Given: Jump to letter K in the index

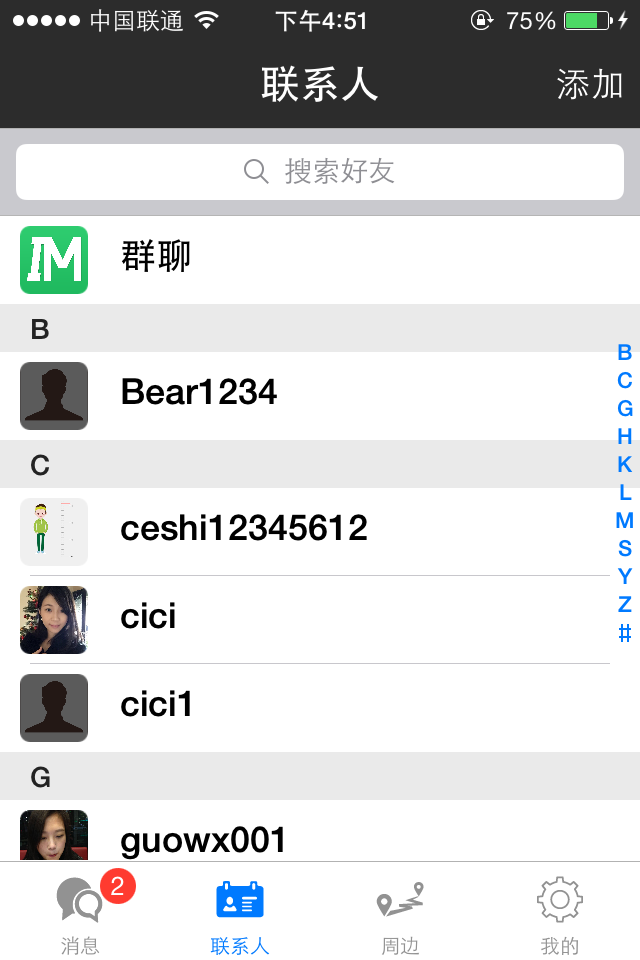Looking at the screenshot, I should pos(625,464).
